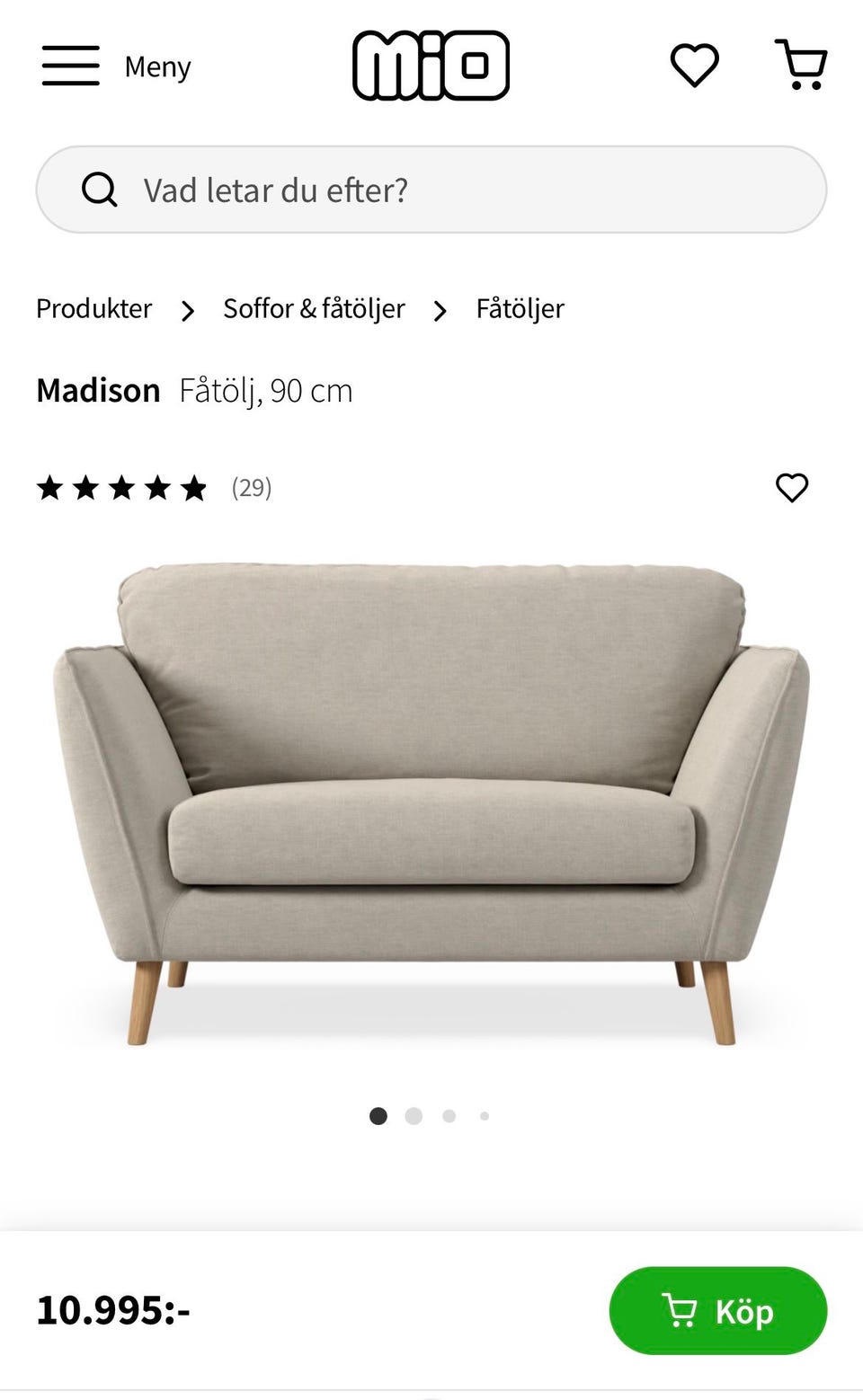Screen dimensions: 863x1400
Task: Open your favorites via the heart icon
Action: 695,64
